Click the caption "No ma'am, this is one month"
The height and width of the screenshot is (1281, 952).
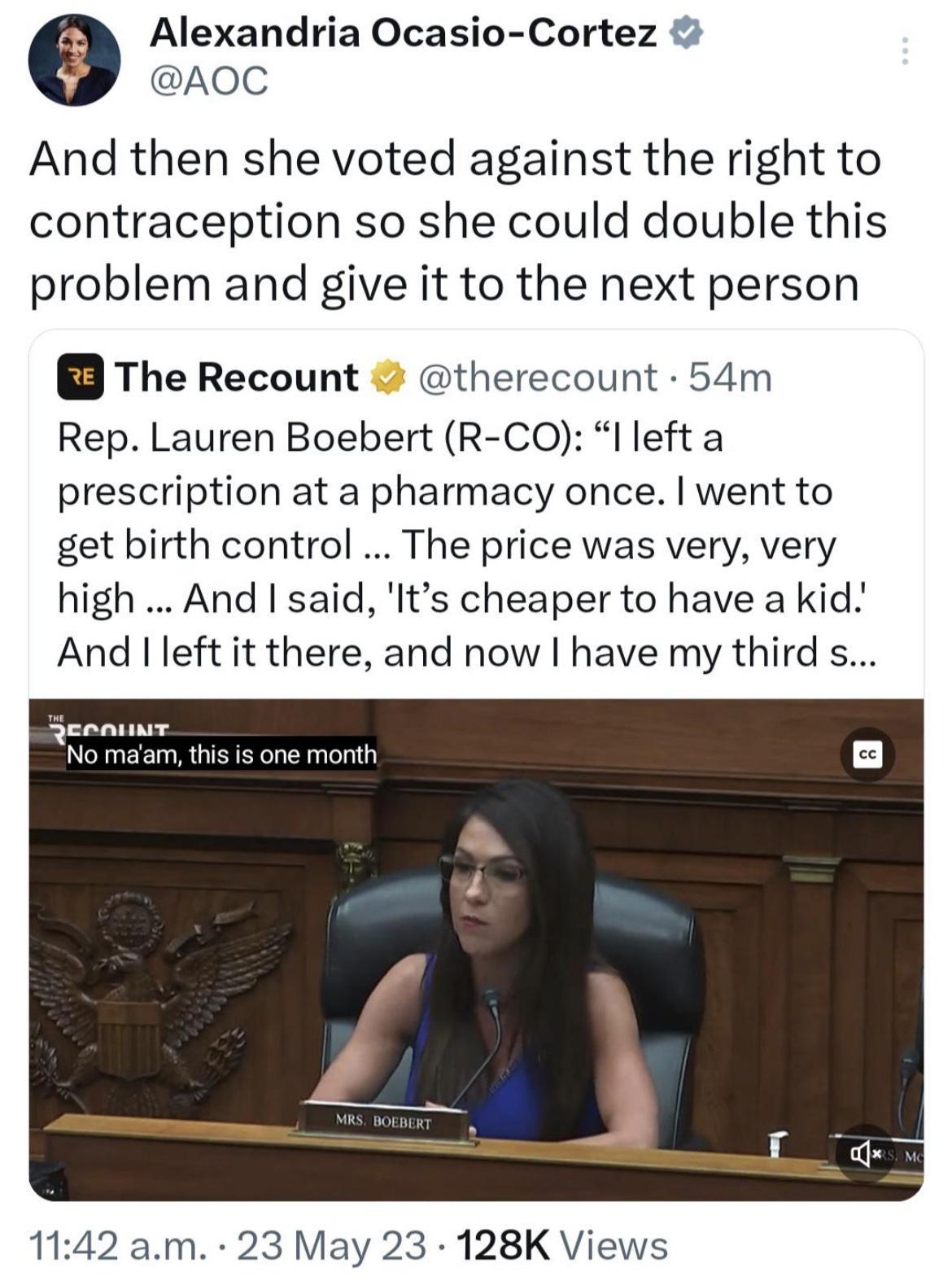pos(220,755)
